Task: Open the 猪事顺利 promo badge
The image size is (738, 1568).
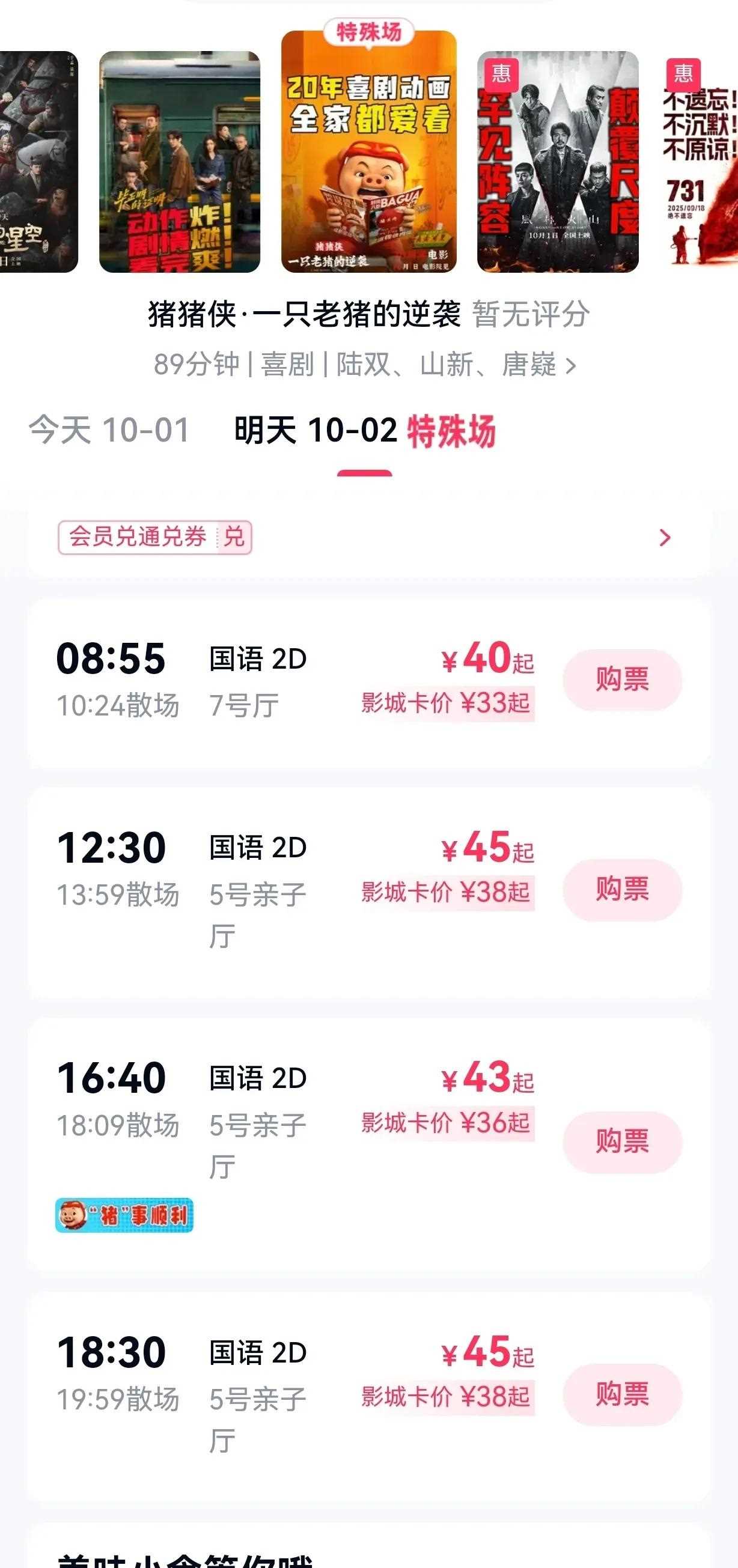Action: [x=124, y=1215]
